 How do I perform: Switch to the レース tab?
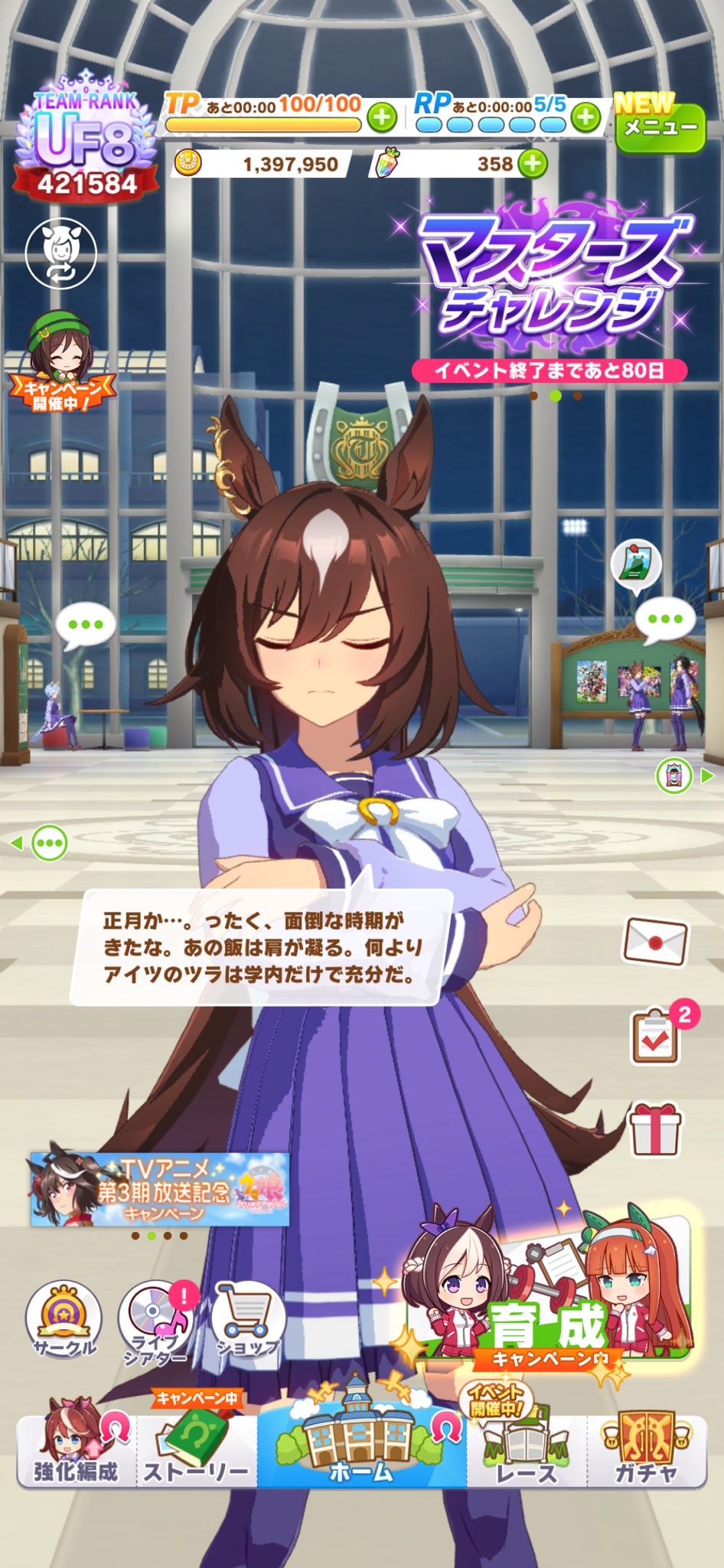click(526, 1449)
